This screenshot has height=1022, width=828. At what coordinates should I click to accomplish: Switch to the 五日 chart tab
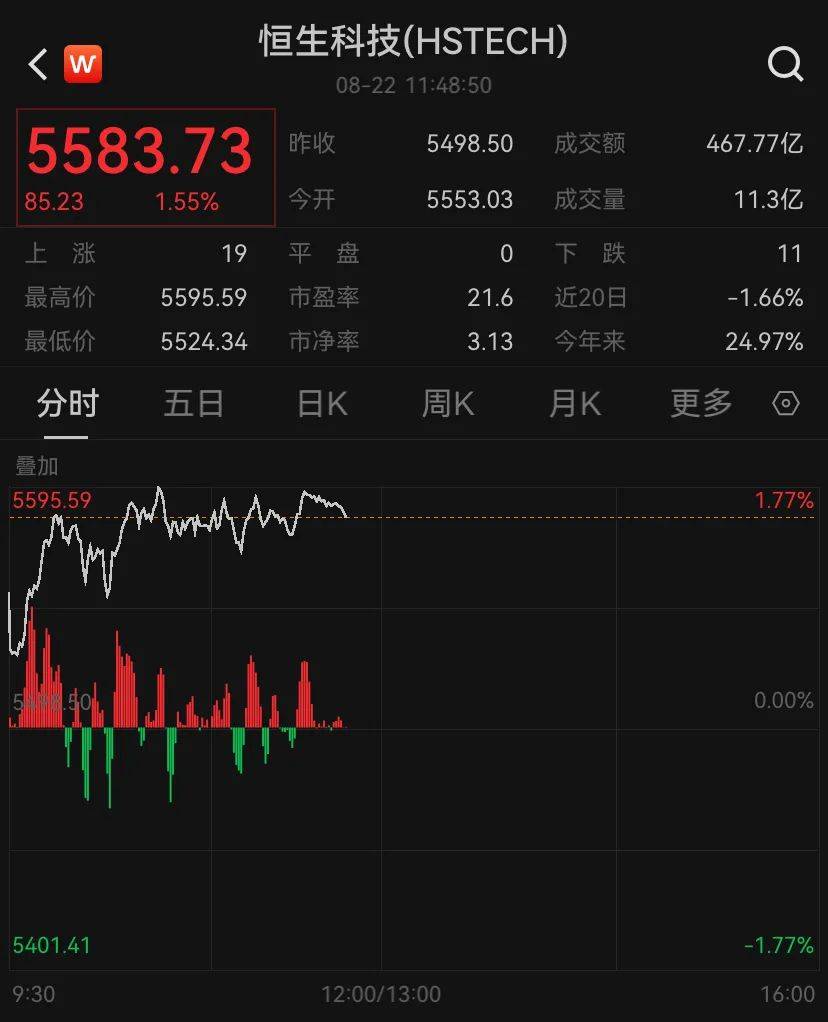pos(194,403)
